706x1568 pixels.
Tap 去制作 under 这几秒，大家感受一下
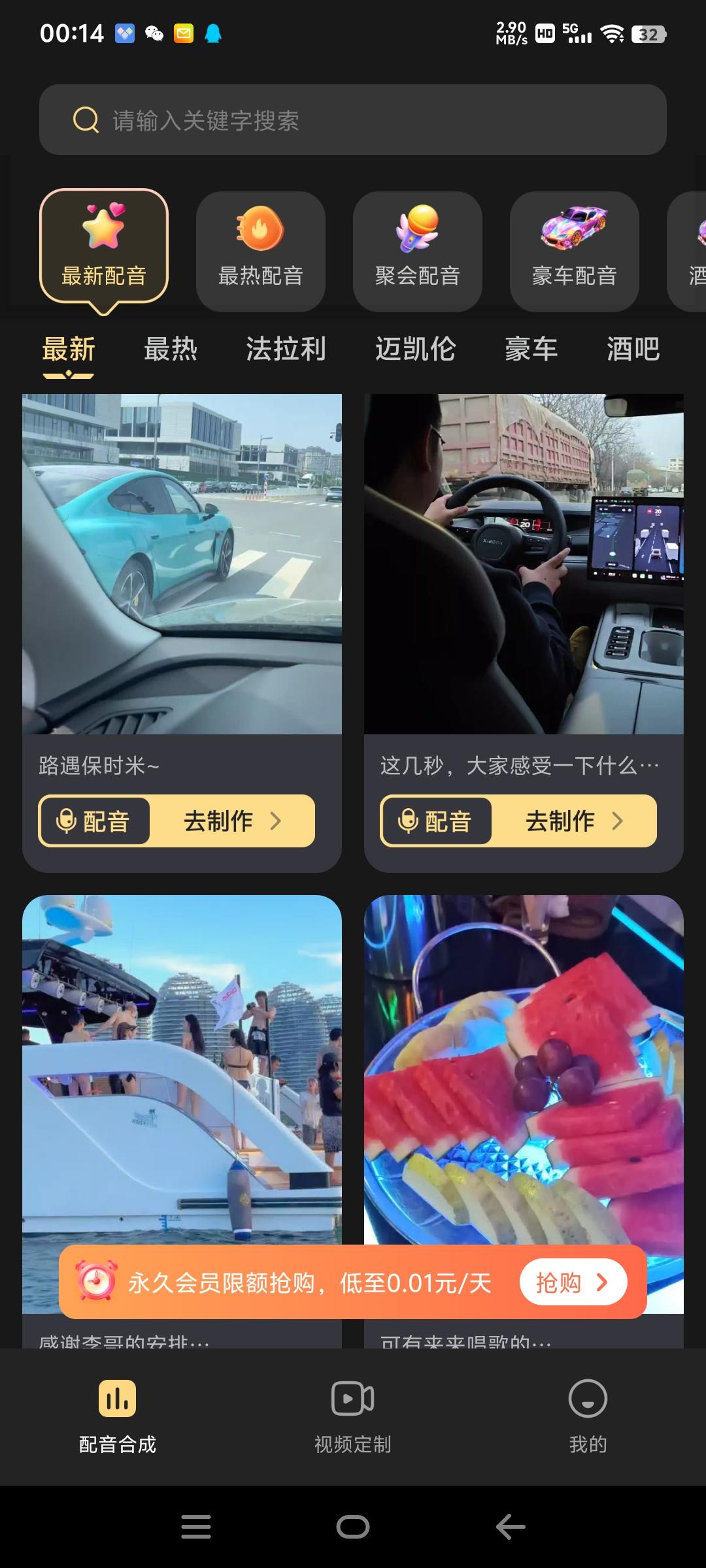pos(573,821)
